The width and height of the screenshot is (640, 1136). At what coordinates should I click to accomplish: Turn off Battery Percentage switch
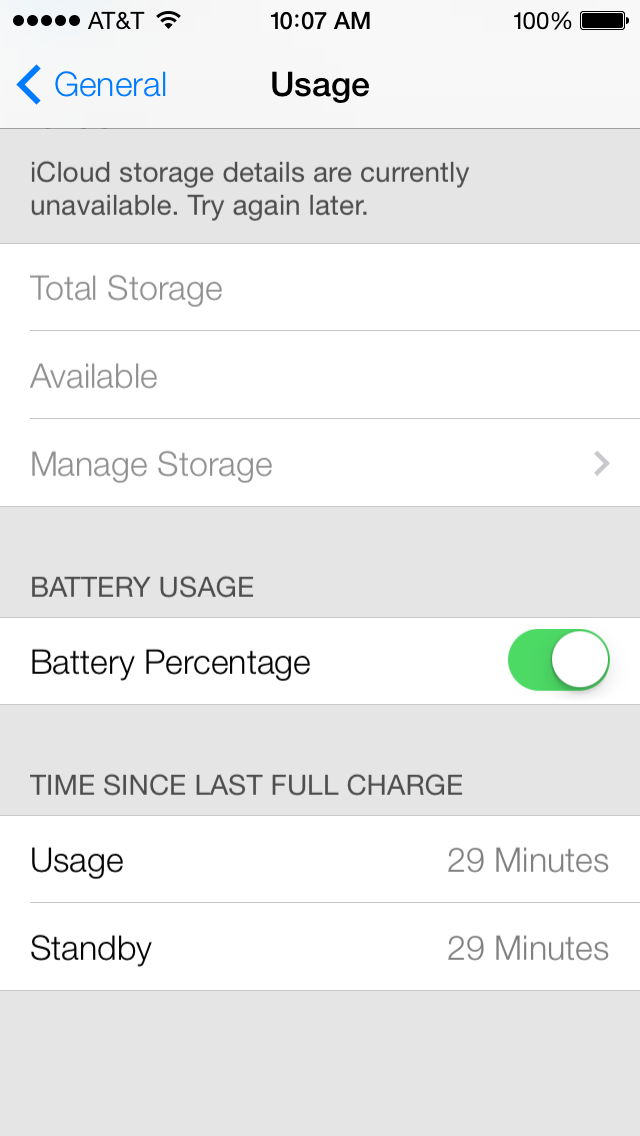click(558, 661)
